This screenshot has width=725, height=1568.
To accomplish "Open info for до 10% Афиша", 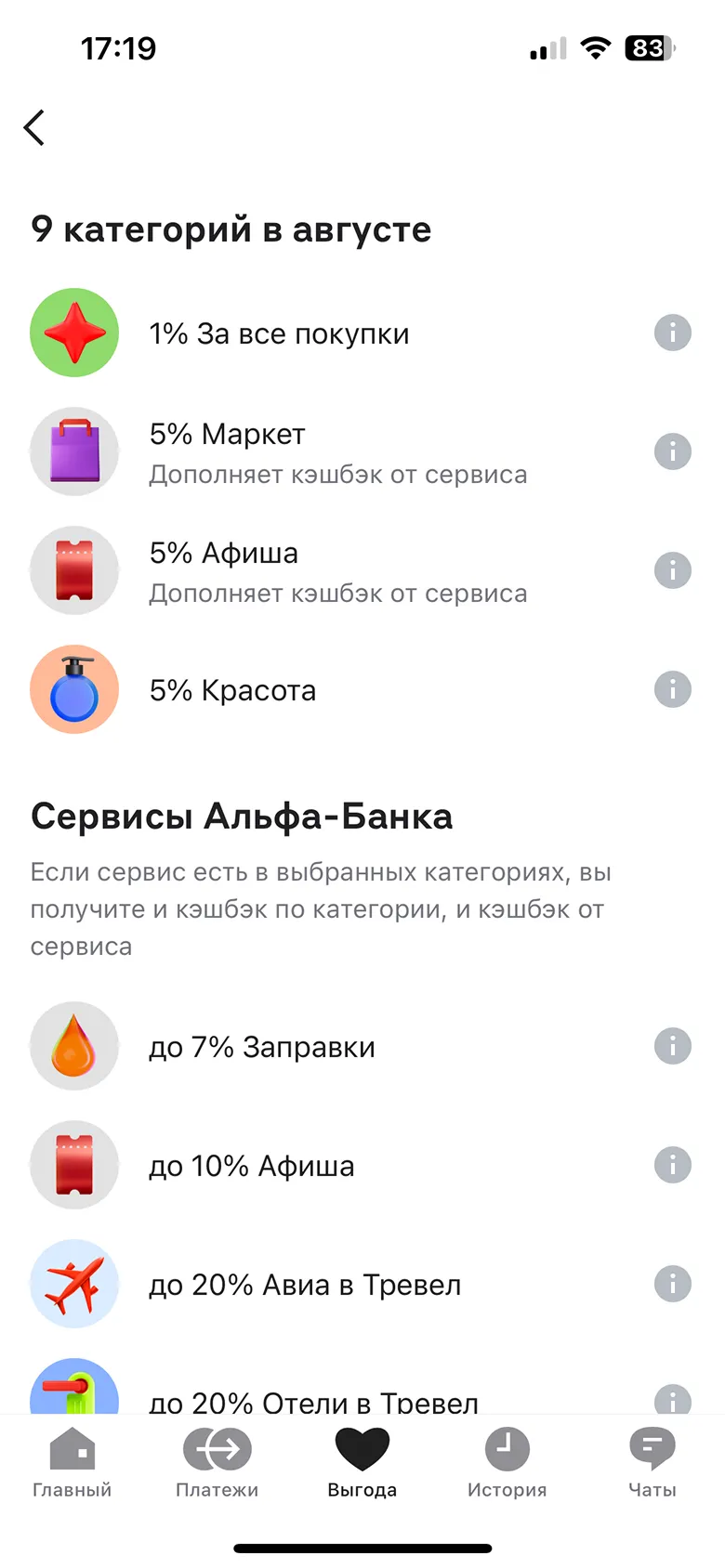I will coord(672,1165).
